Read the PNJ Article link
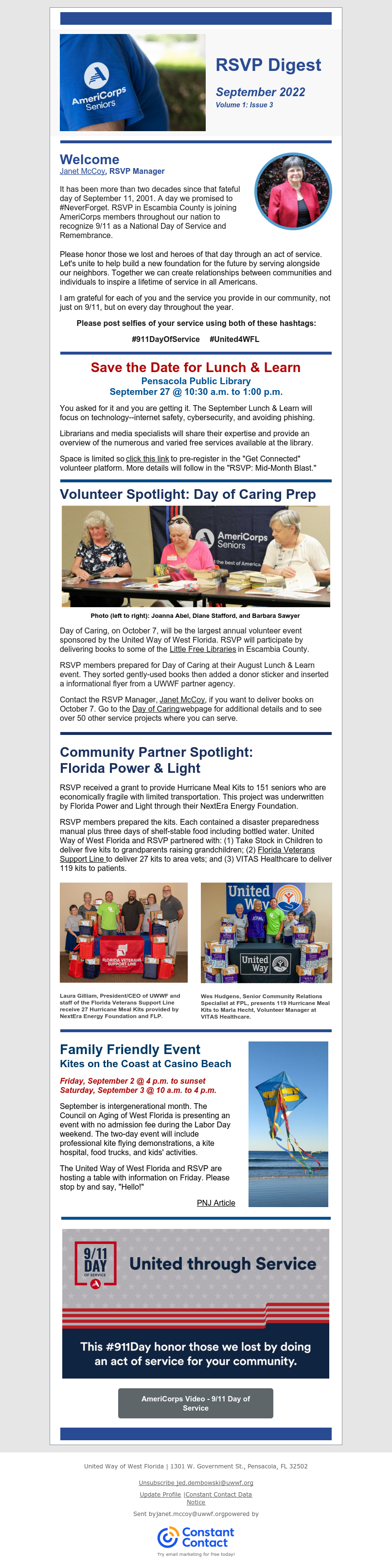 pos(215,1202)
